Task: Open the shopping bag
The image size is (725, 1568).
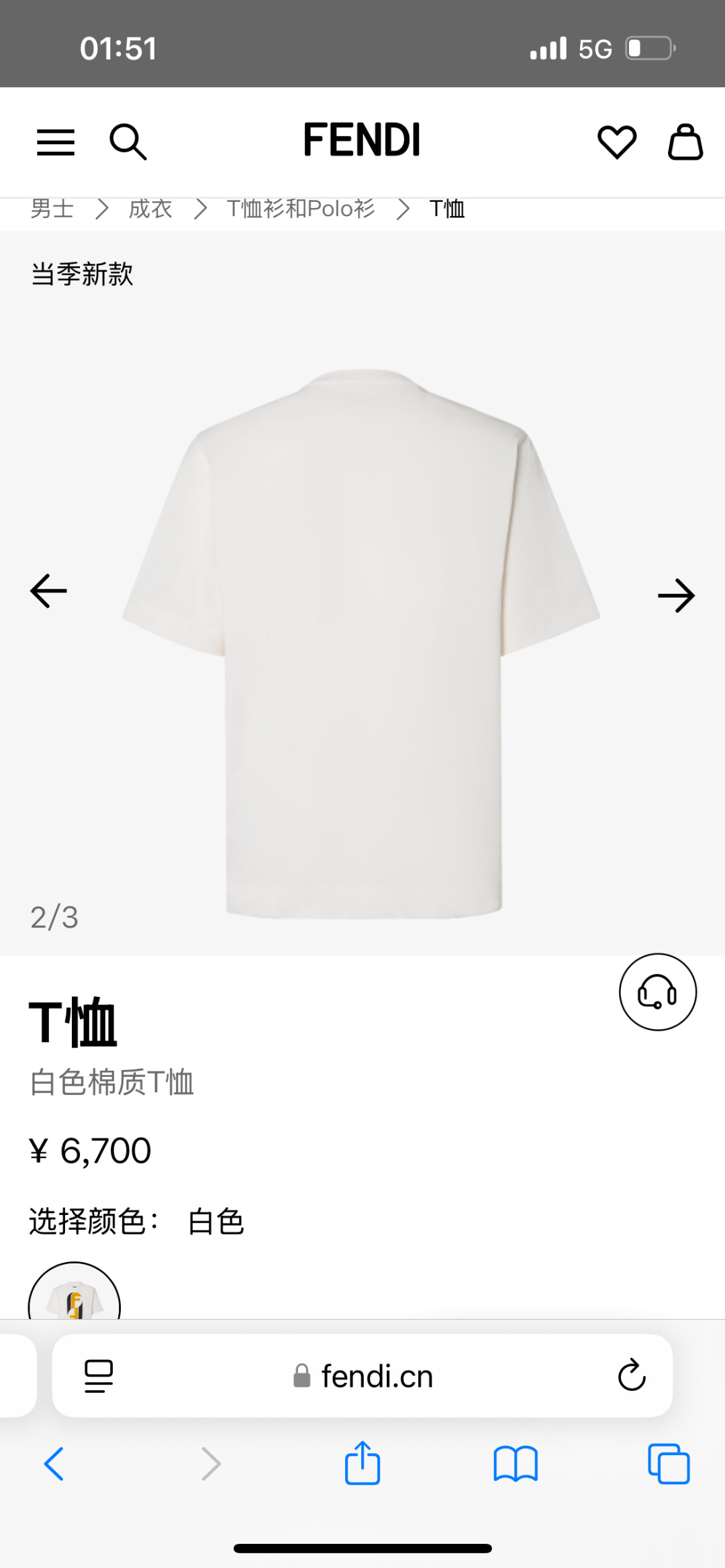Action: 685,142
